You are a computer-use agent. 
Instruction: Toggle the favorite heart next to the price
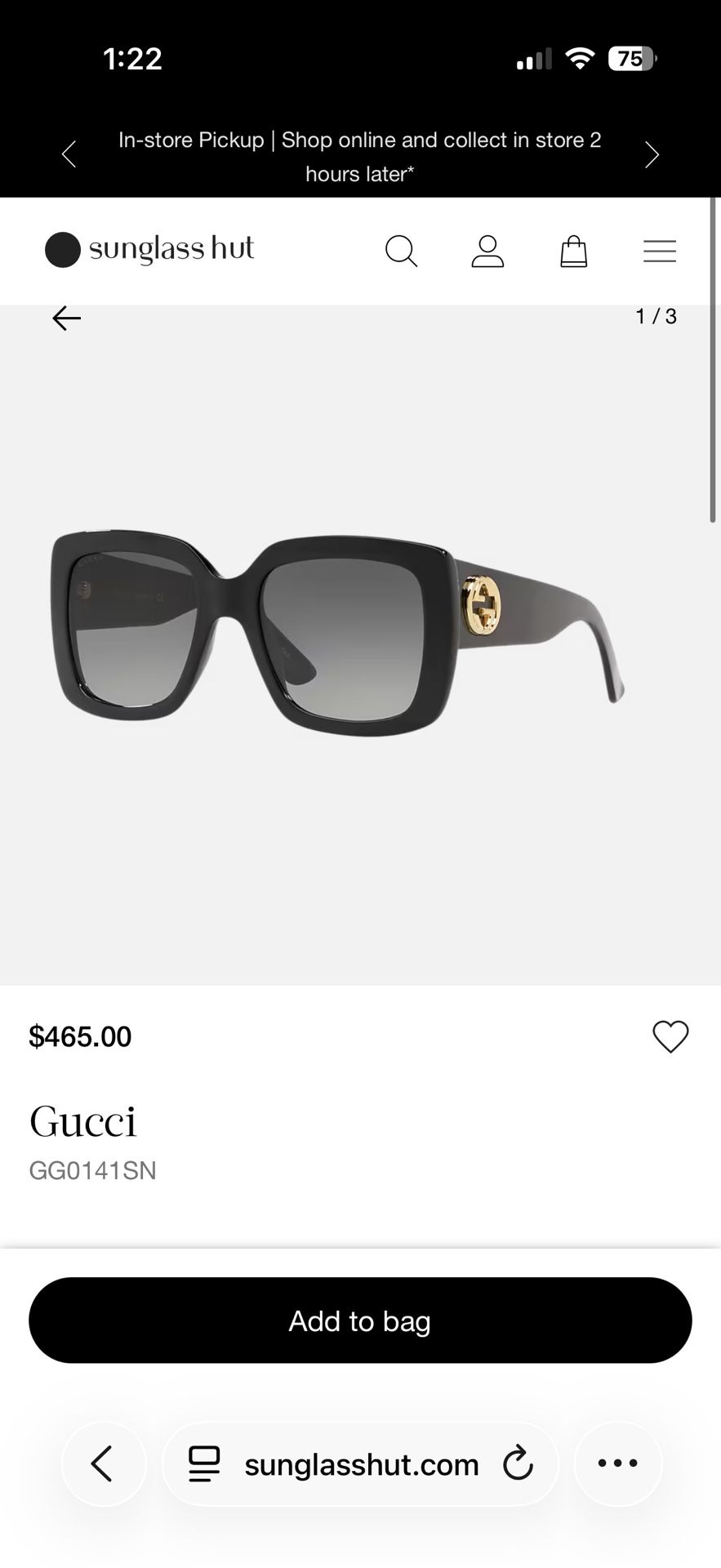(x=670, y=1037)
